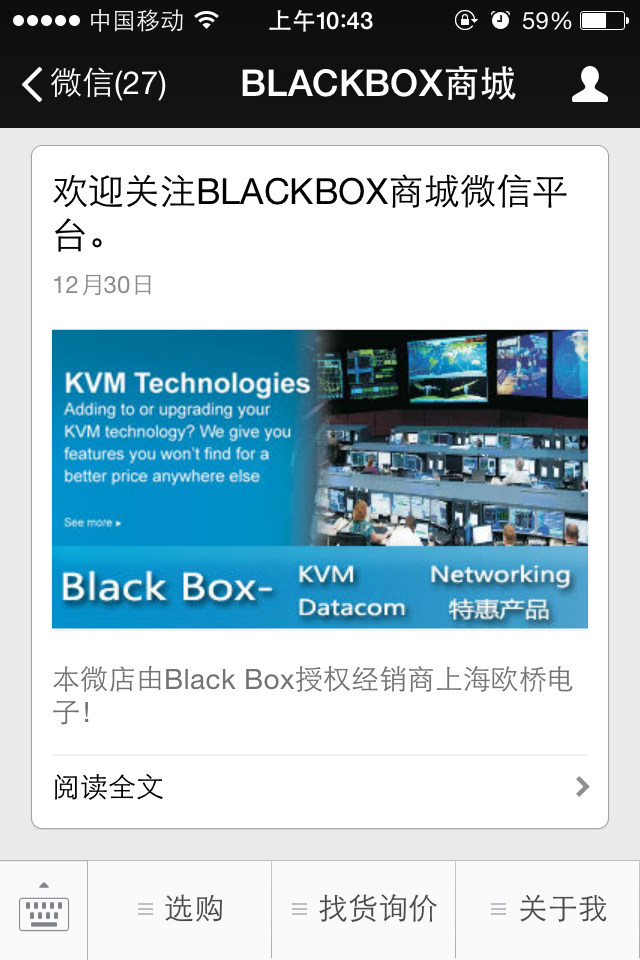Open the 选购 menu

pyautogui.click(x=180, y=910)
